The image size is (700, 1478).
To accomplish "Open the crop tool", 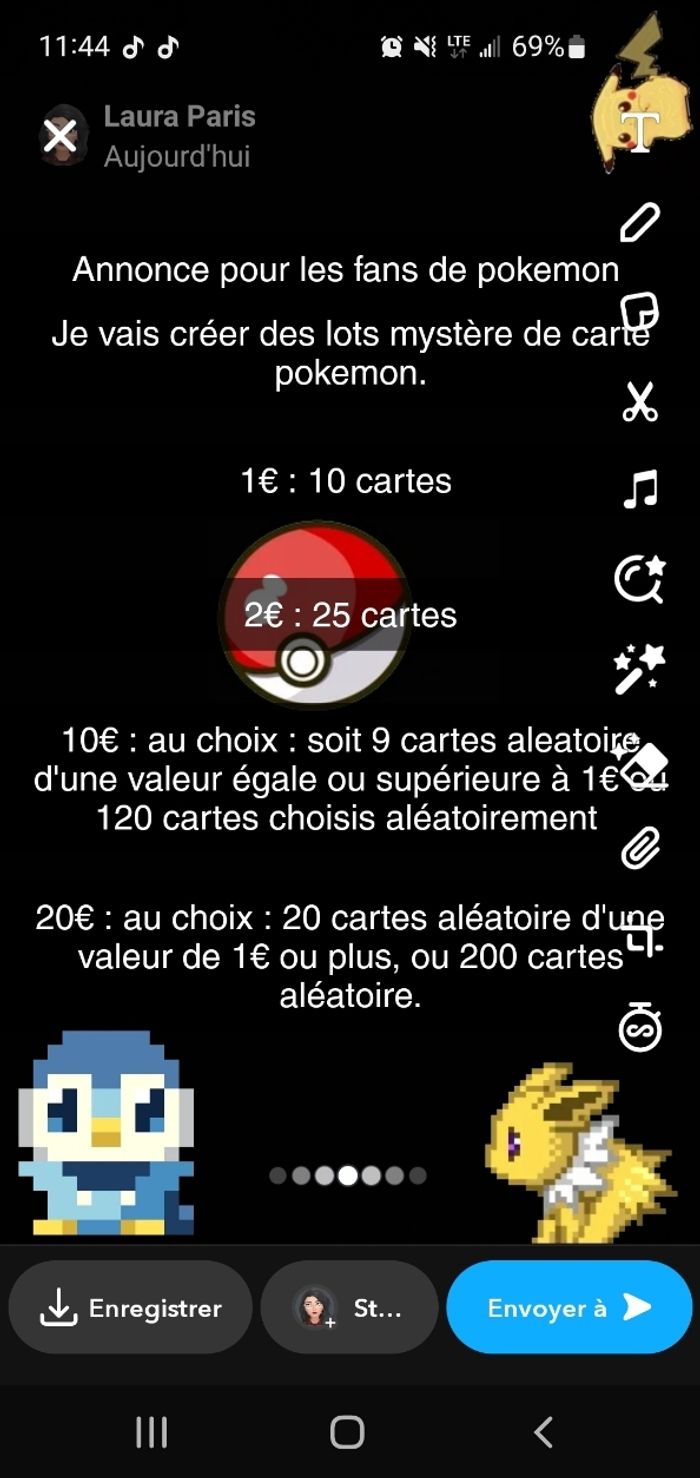I will (639, 940).
